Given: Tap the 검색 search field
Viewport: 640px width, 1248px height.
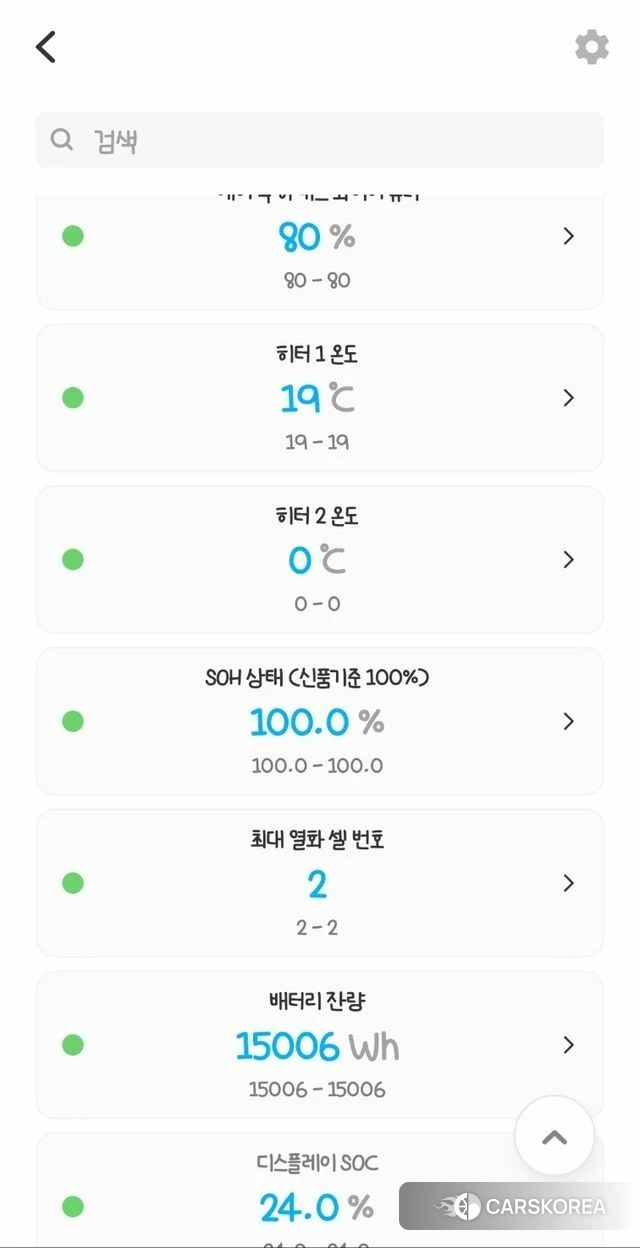Looking at the screenshot, I should click(320, 140).
